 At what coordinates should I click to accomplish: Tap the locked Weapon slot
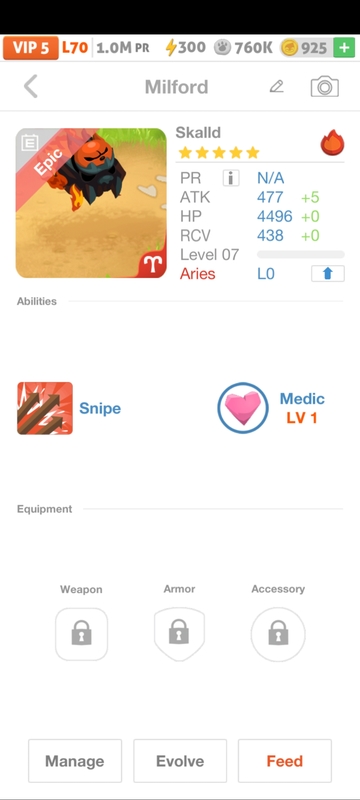pos(82,634)
